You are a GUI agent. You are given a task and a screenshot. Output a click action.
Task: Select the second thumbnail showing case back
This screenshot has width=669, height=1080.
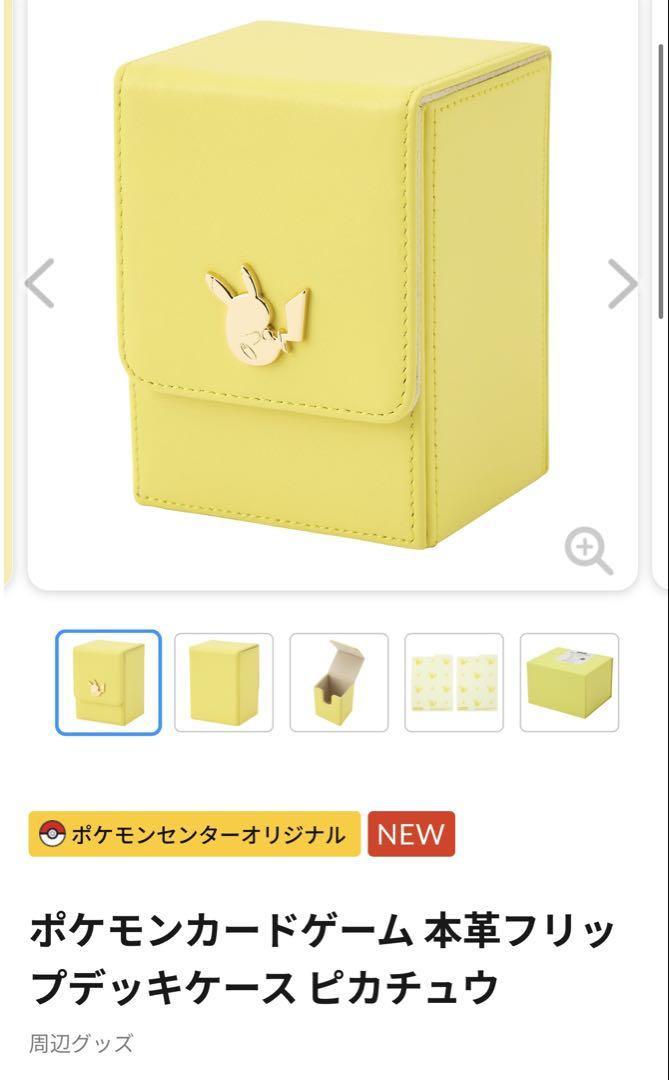[224, 682]
